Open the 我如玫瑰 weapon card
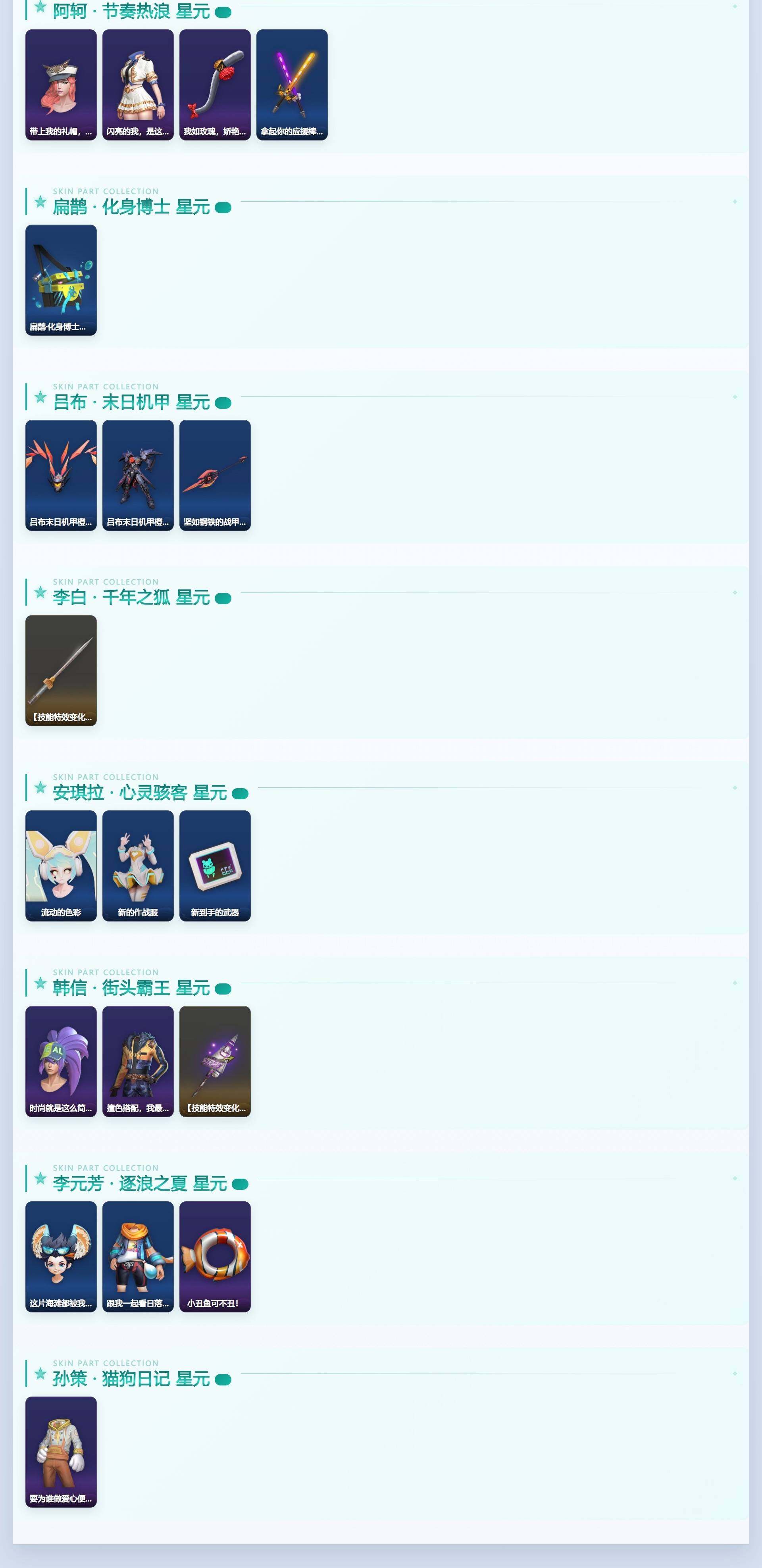The height and width of the screenshot is (1568, 762). [215, 85]
